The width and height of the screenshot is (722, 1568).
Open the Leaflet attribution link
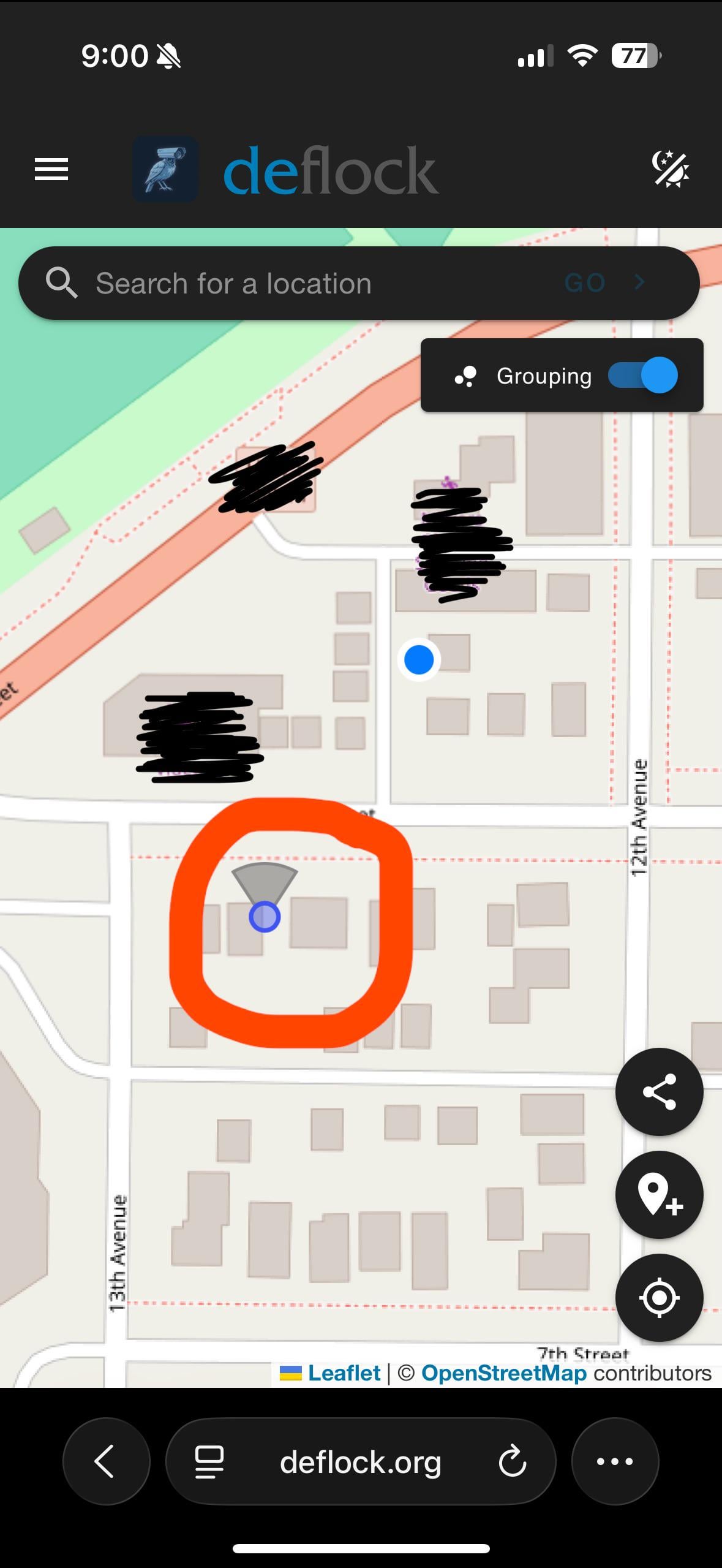tap(344, 1373)
